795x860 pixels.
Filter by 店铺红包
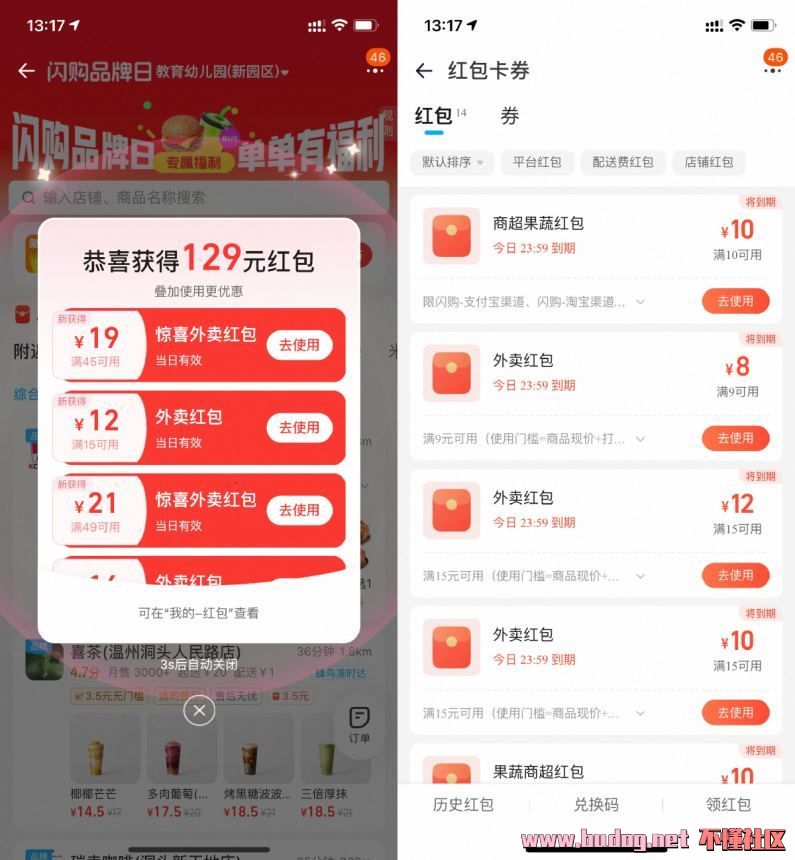pos(708,162)
